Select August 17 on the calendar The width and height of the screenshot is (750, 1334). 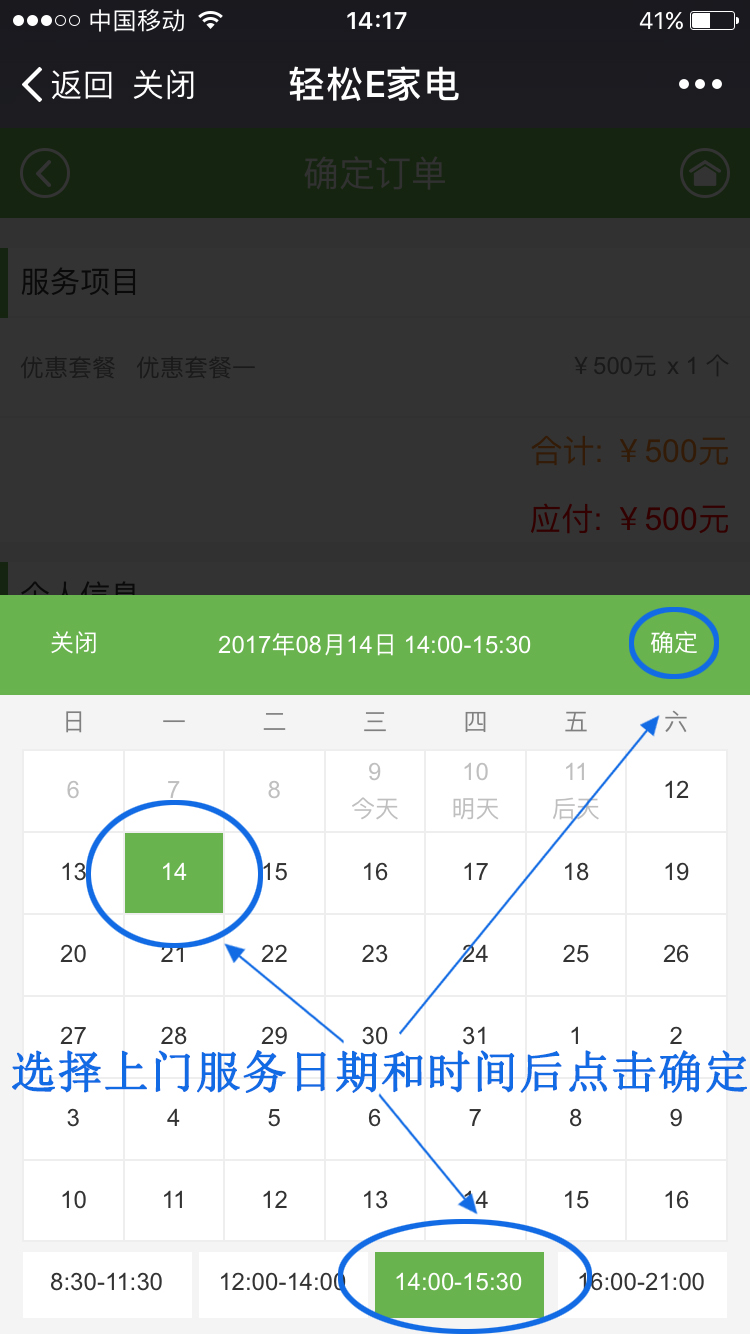[x=475, y=872]
